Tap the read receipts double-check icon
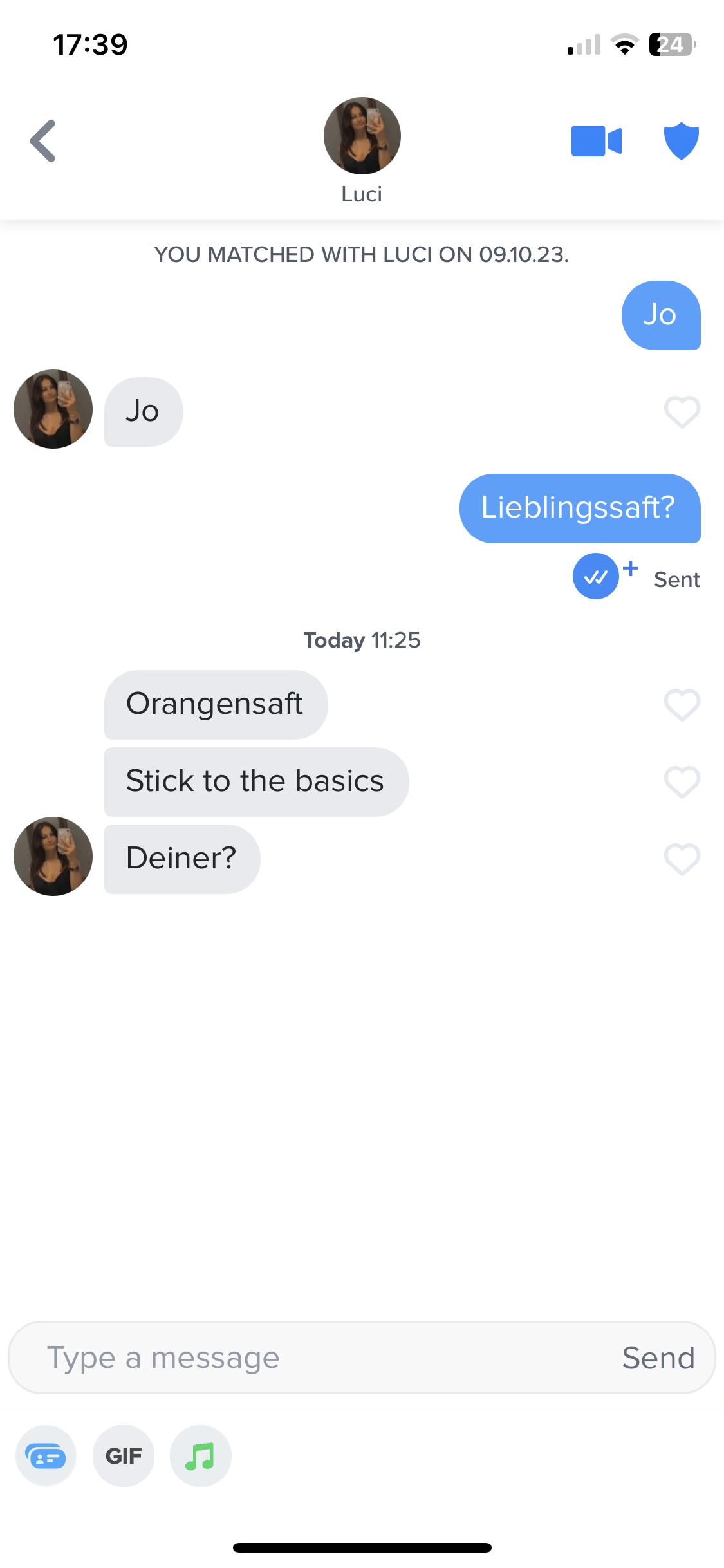The height and width of the screenshot is (1568, 724). pyautogui.click(x=596, y=576)
